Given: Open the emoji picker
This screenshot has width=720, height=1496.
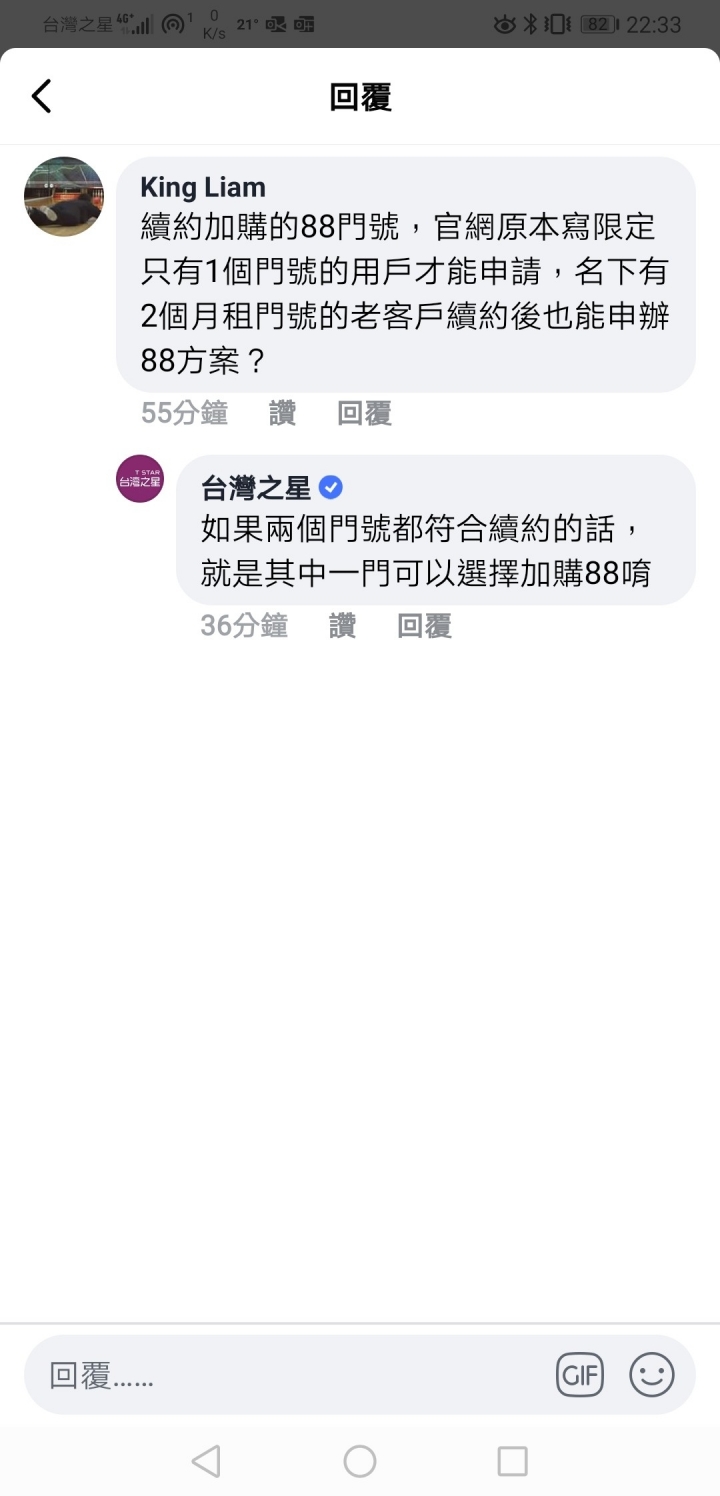Looking at the screenshot, I should coord(652,1376).
